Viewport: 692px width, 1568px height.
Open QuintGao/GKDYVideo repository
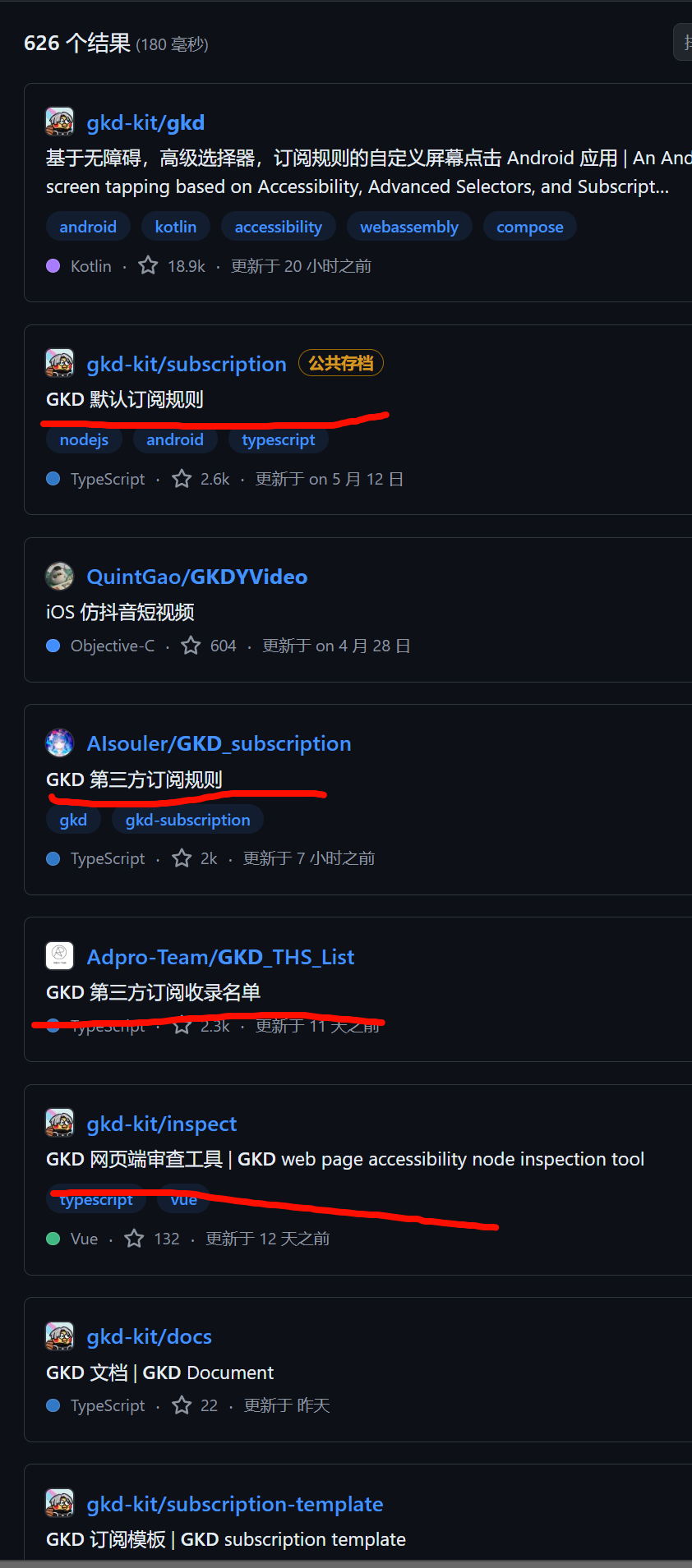[x=197, y=577]
